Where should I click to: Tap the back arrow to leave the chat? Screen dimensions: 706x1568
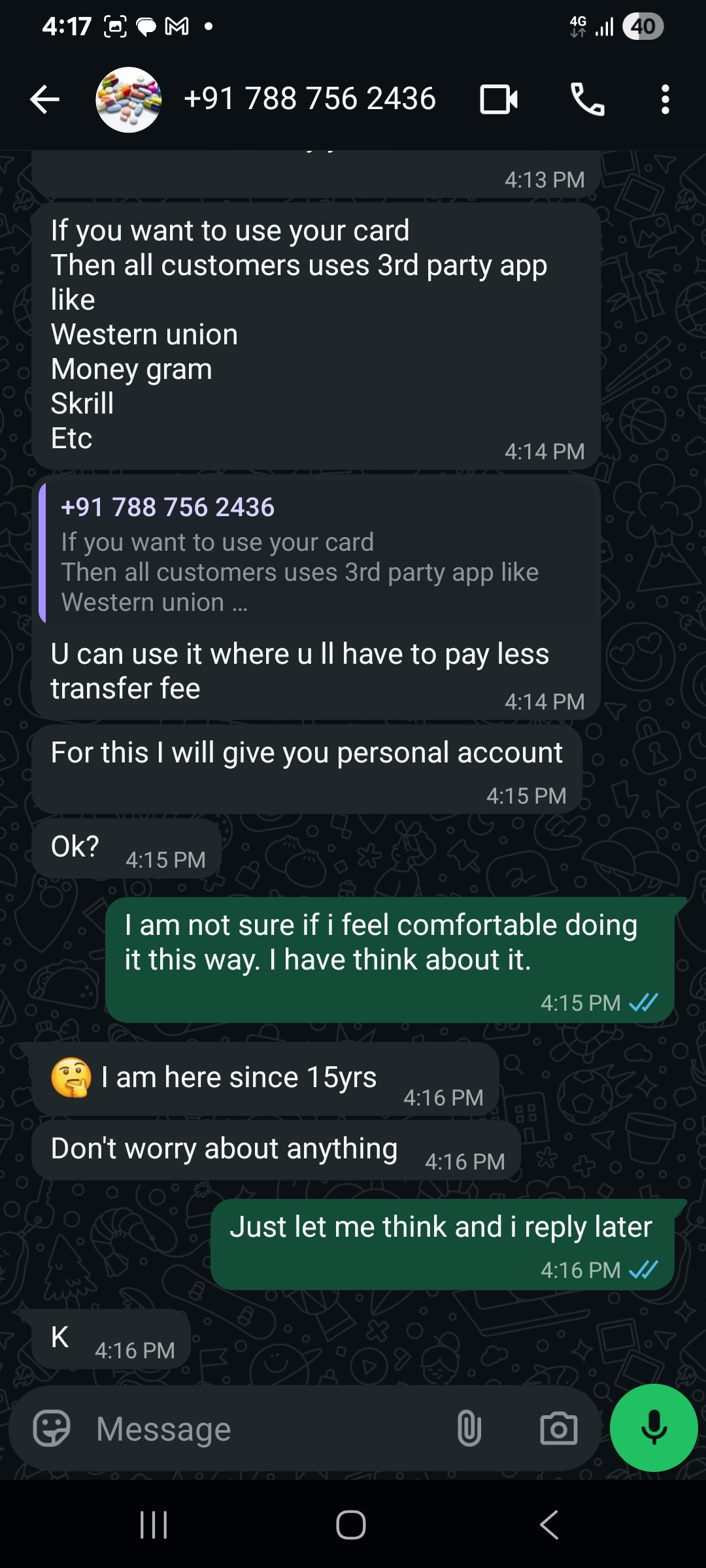click(x=43, y=99)
